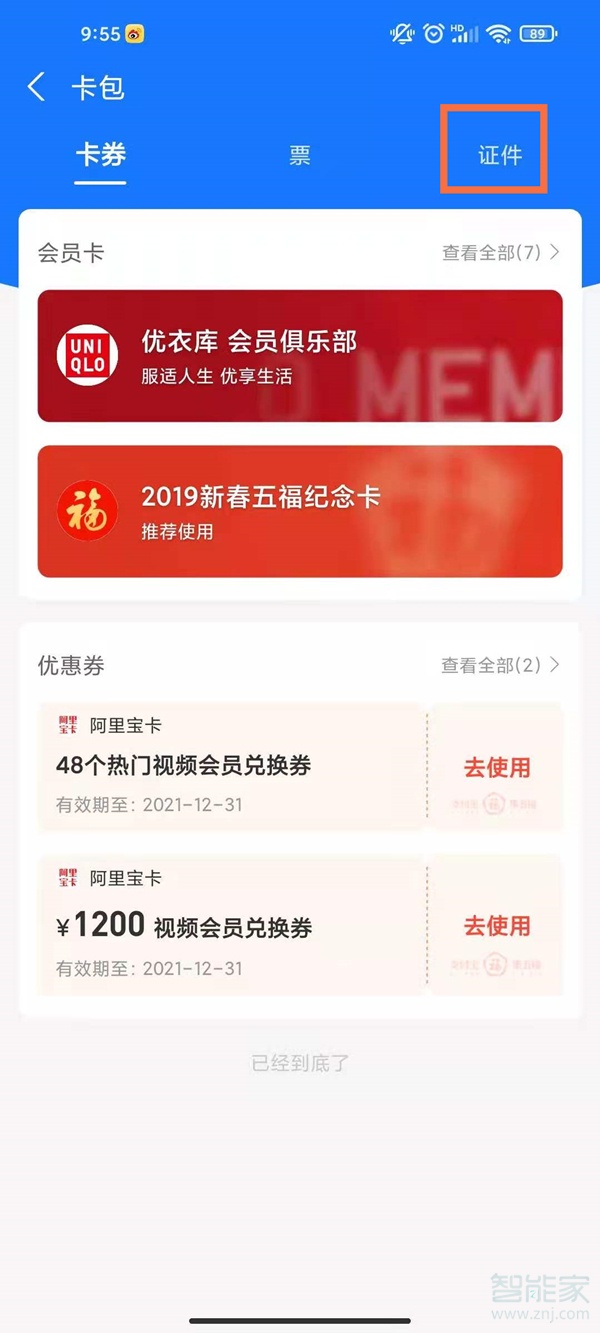Tap 去使用 for the ¥1200 coupon
The height and width of the screenshot is (1333, 600).
pyautogui.click(x=497, y=926)
